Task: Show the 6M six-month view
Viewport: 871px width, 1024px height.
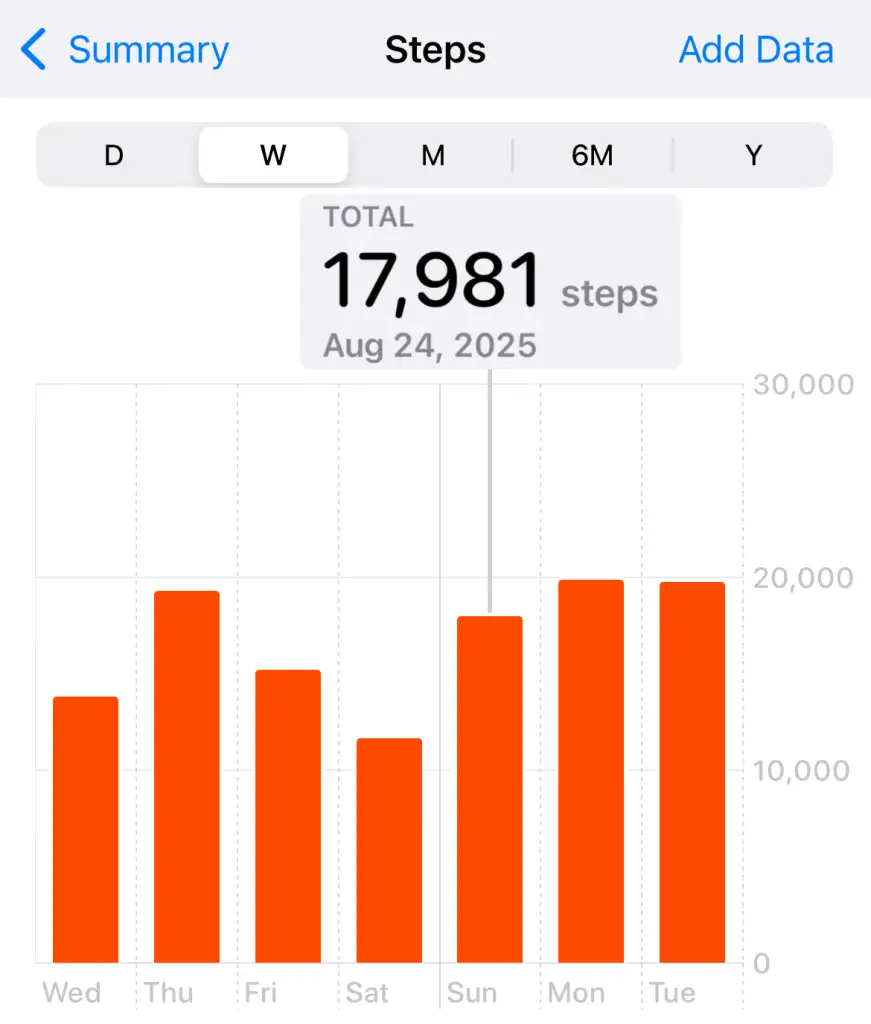Action: pyautogui.click(x=592, y=155)
